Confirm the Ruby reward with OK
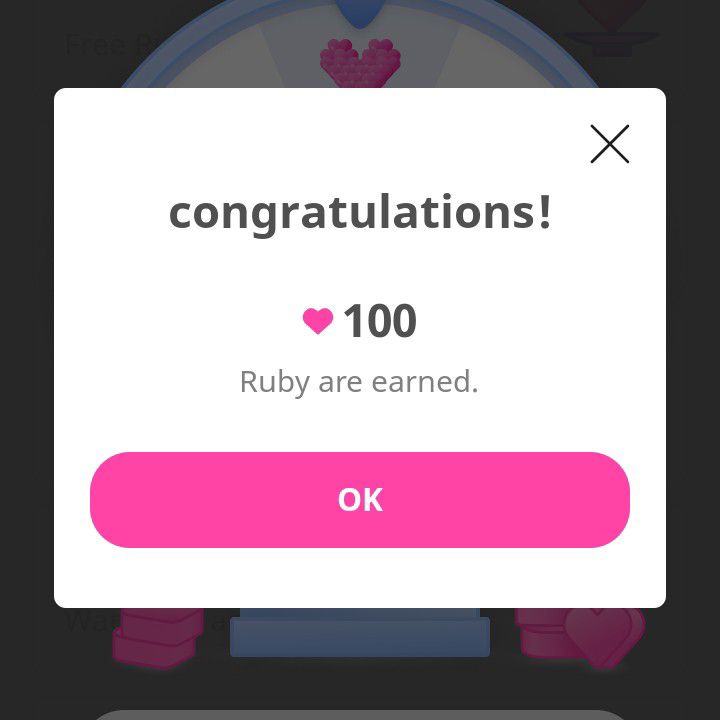 (360, 499)
